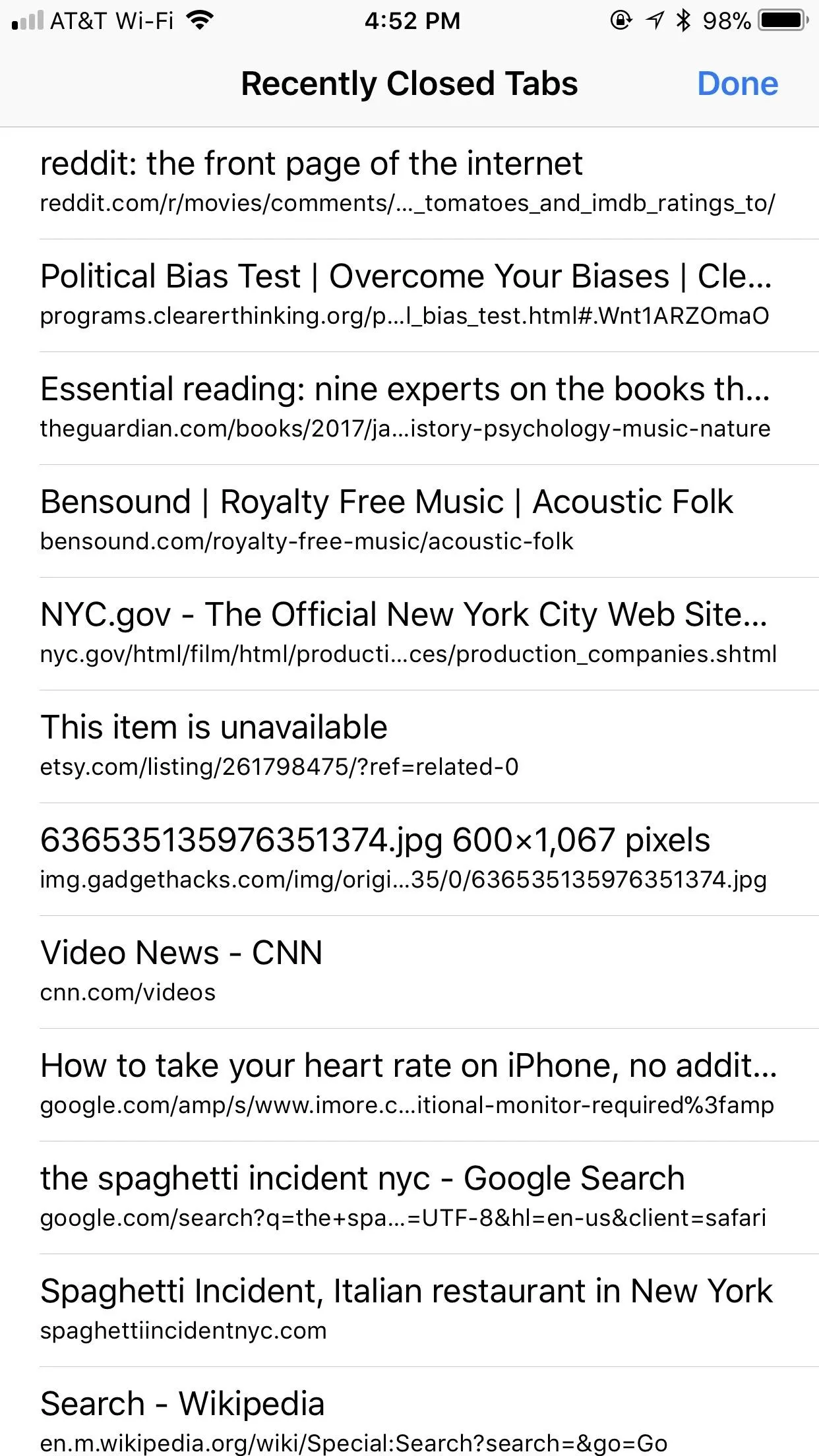Reopen the reddit front page tab
Image resolution: width=819 pixels, height=1456 pixels.
409,183
